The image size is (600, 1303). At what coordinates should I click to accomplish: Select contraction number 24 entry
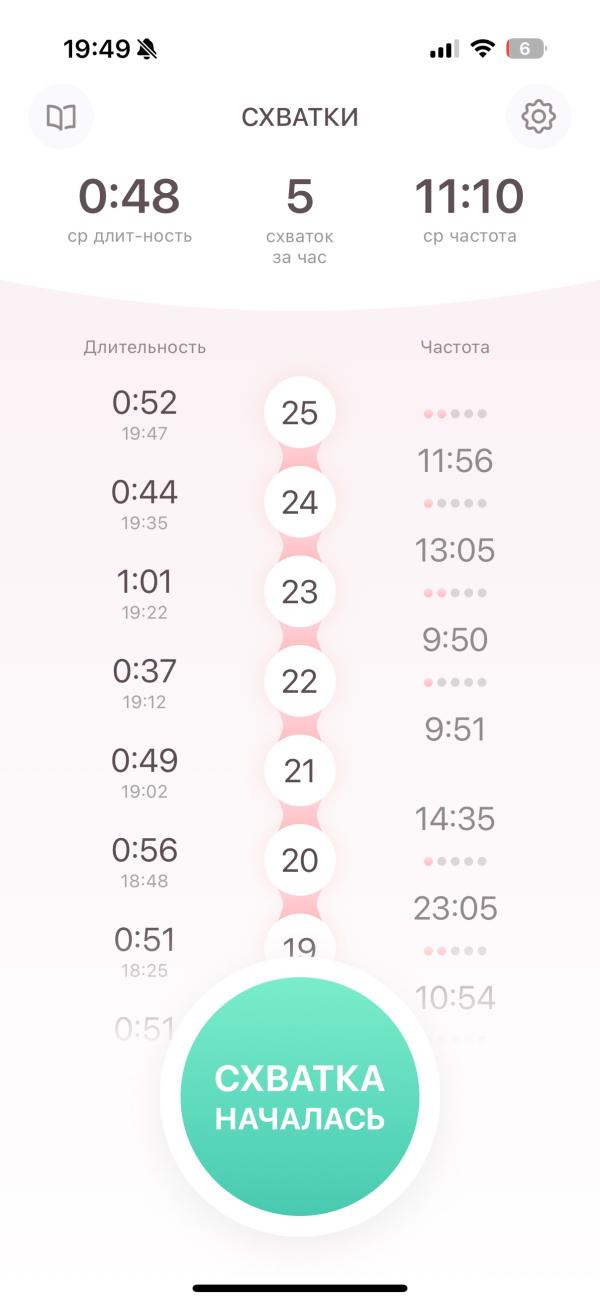pos(300,502)
